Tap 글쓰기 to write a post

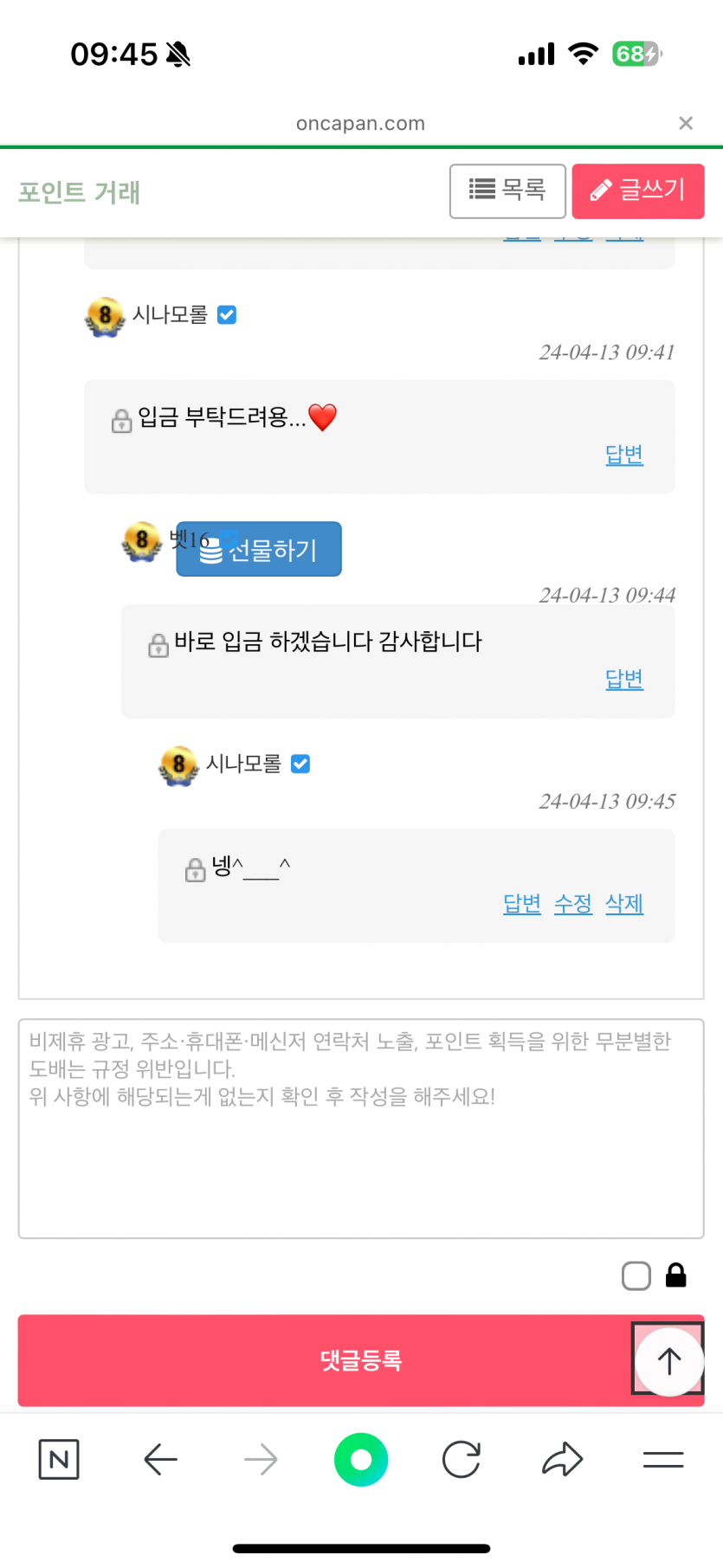click(637, 190)
